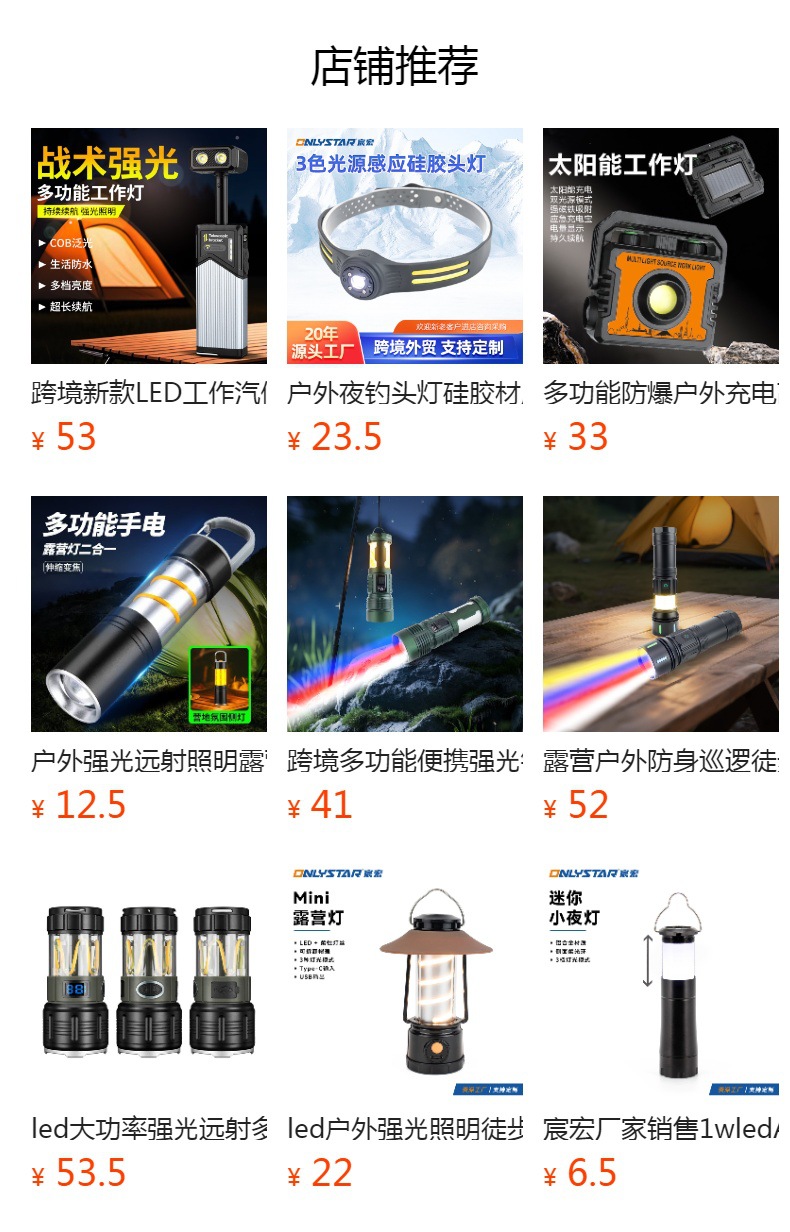Choose the led户外强光照明 Mini露营灯 at ¥22

coord(405,982)
